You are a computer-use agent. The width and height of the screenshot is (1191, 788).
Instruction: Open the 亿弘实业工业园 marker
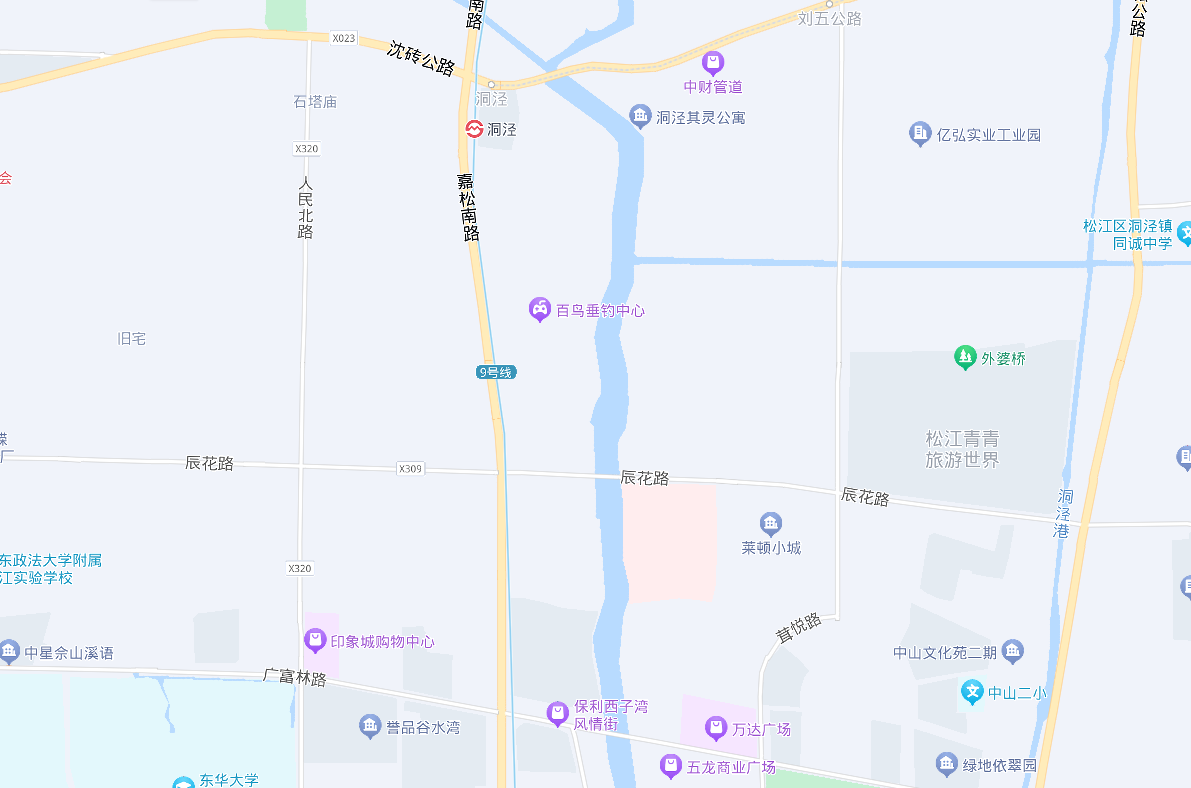click(920, 134)
